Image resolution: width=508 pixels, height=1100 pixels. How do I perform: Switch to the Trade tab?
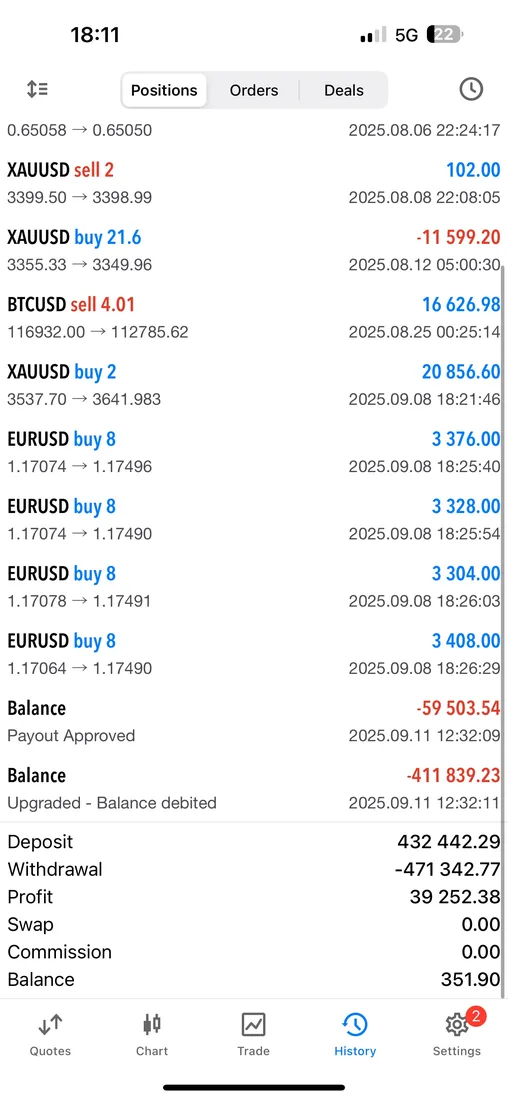pyautogui.click(x=253, y=1035)
